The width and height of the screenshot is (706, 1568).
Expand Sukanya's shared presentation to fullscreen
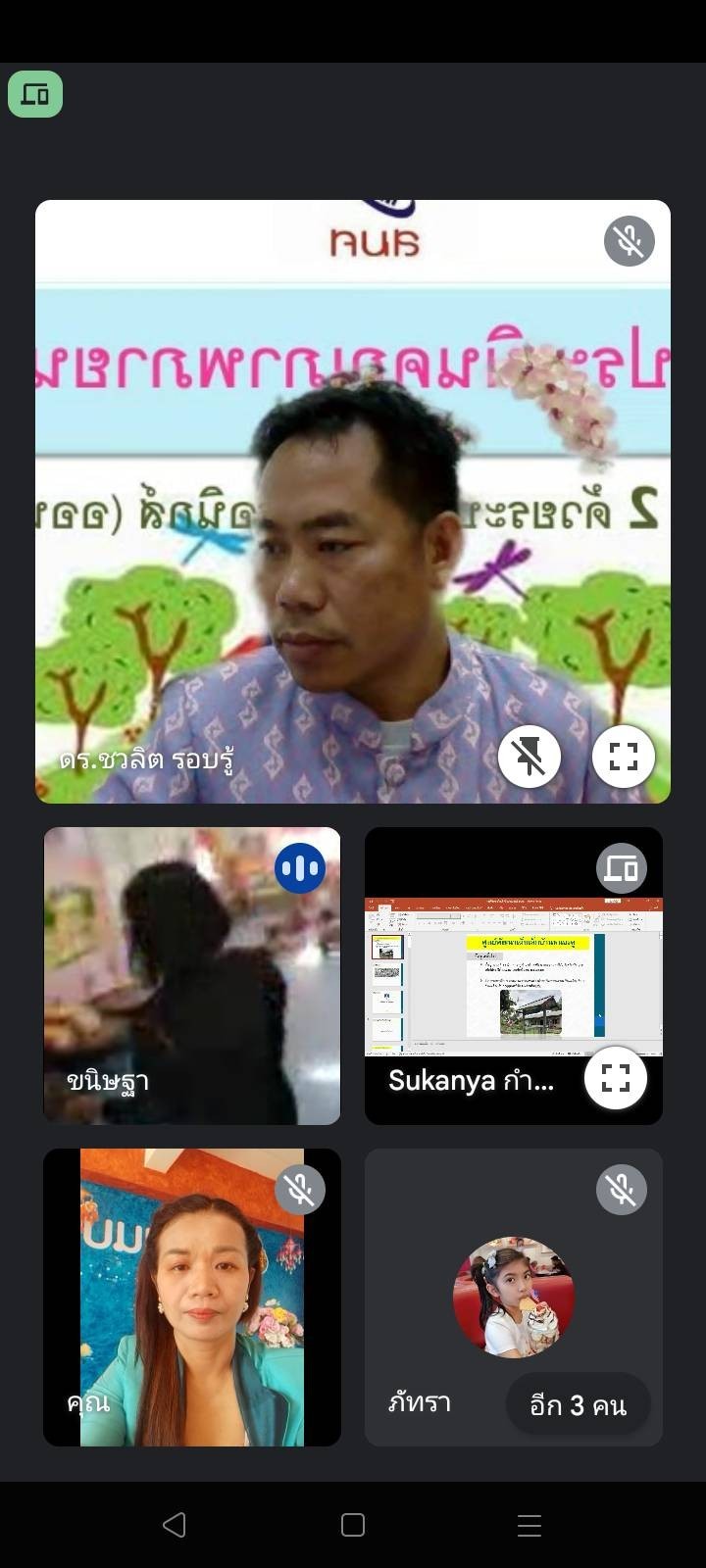click(615, 1078)
